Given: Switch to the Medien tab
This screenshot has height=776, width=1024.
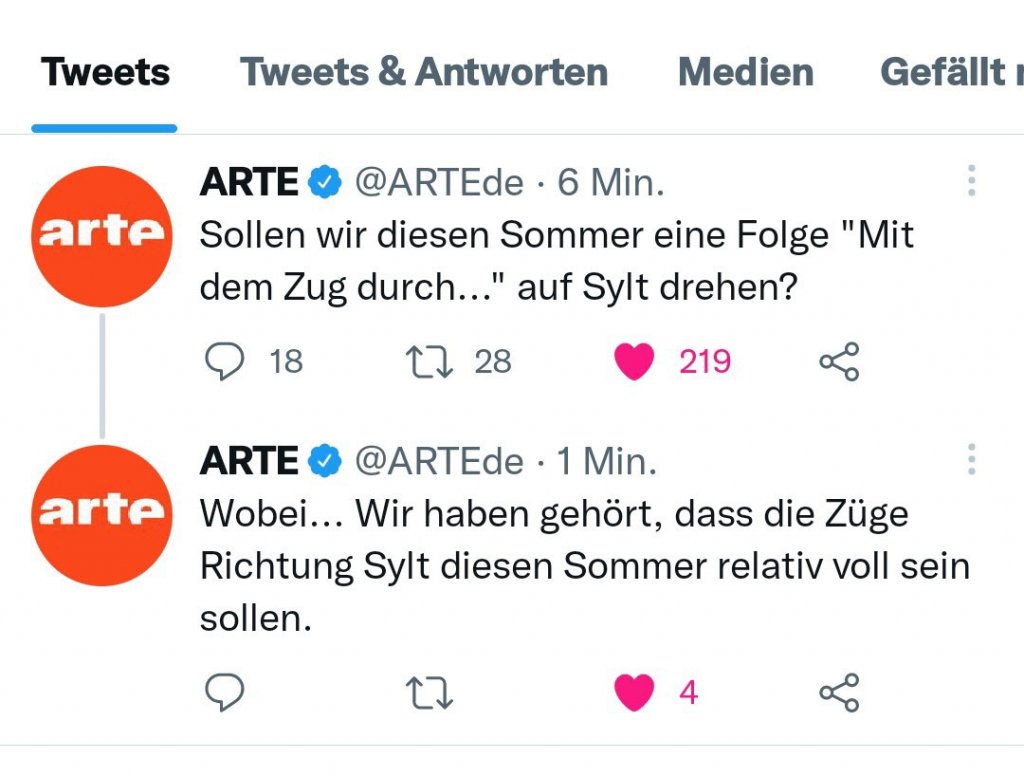Looking at the screenshot, I should (x=745, y=72).
